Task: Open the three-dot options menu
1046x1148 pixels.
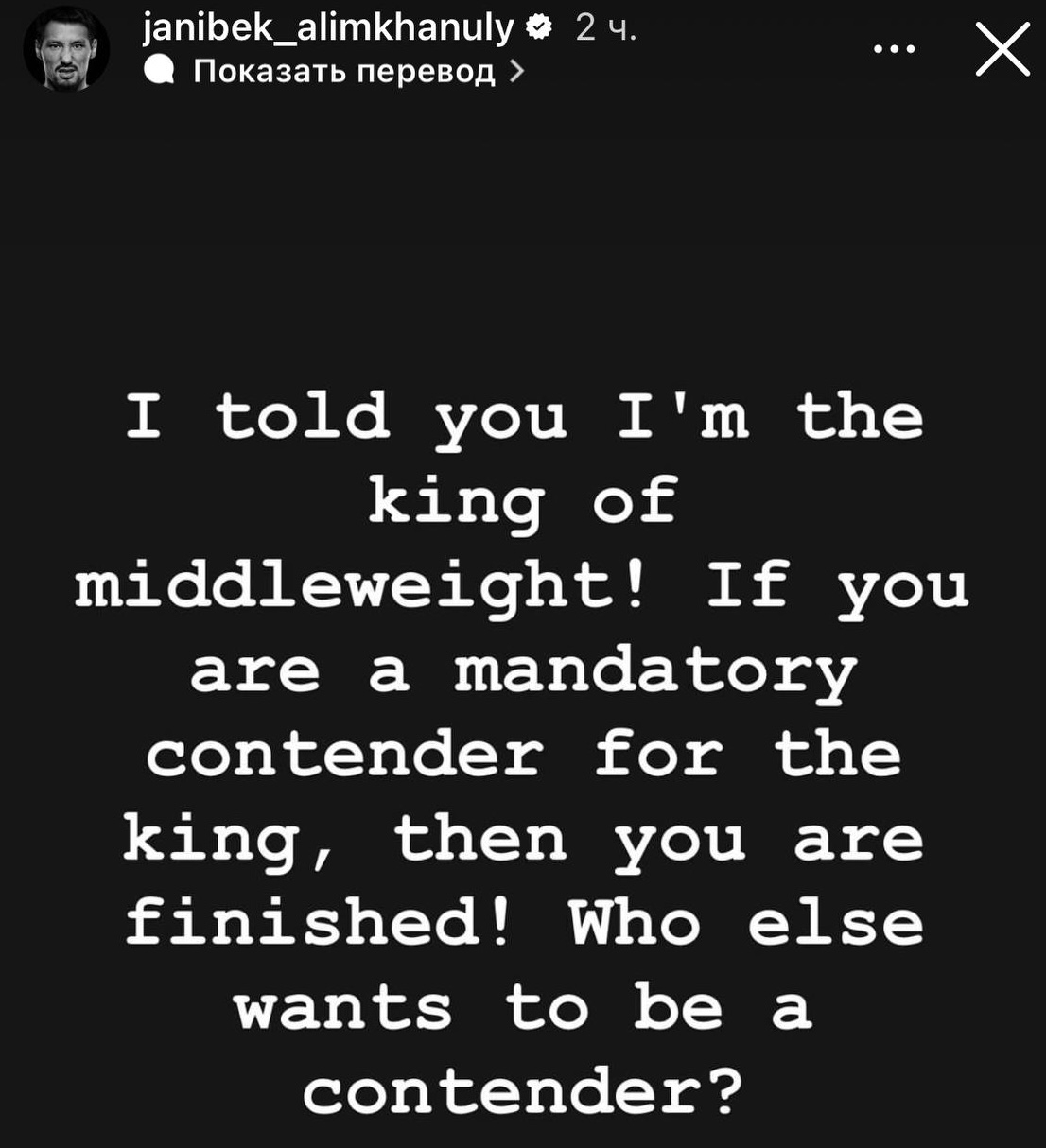Action: tap(894, 49)
